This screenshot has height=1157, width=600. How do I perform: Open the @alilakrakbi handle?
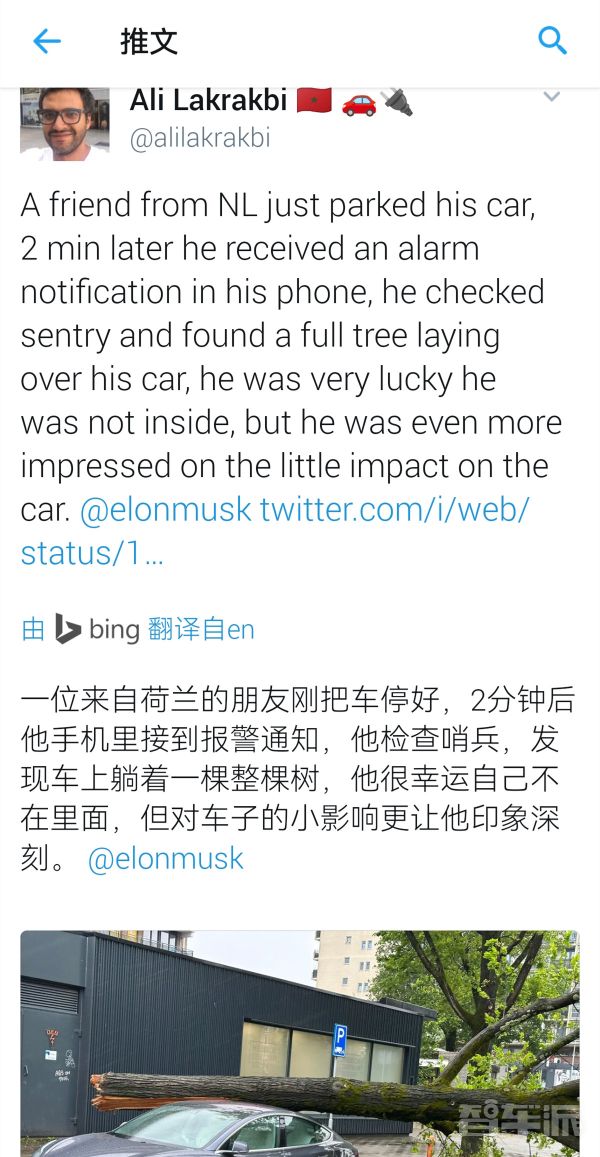(x=200, y=139)
